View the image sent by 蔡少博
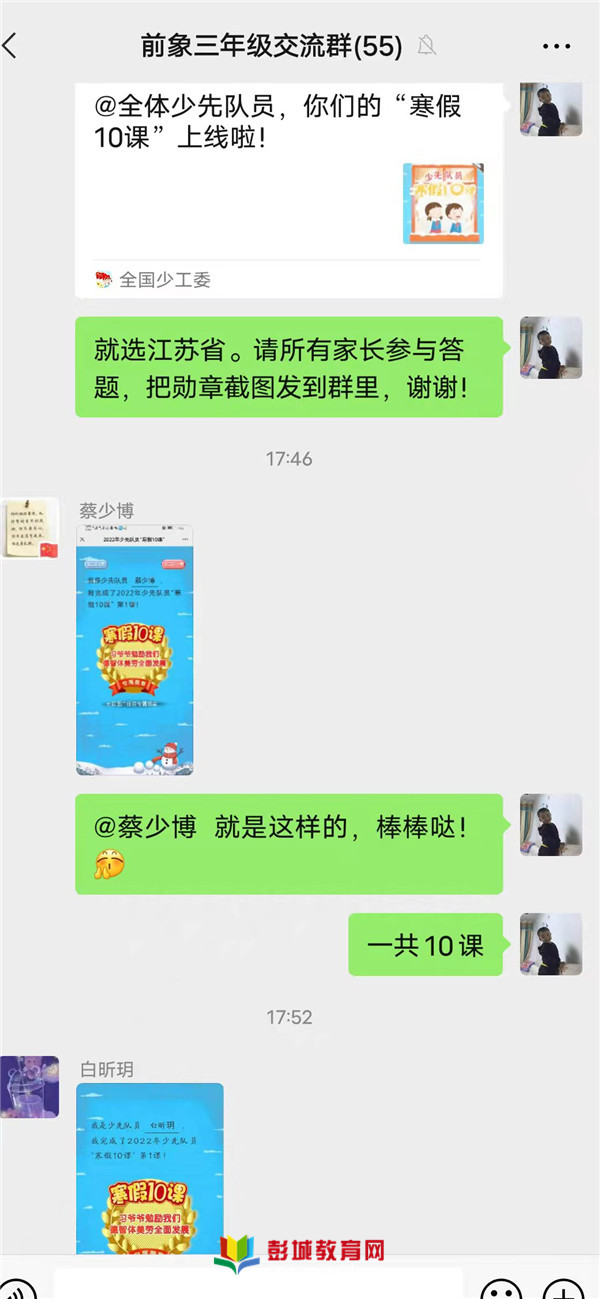Image resolution: width=600 pixels, height=1299 pixels. tap(134, 650)
